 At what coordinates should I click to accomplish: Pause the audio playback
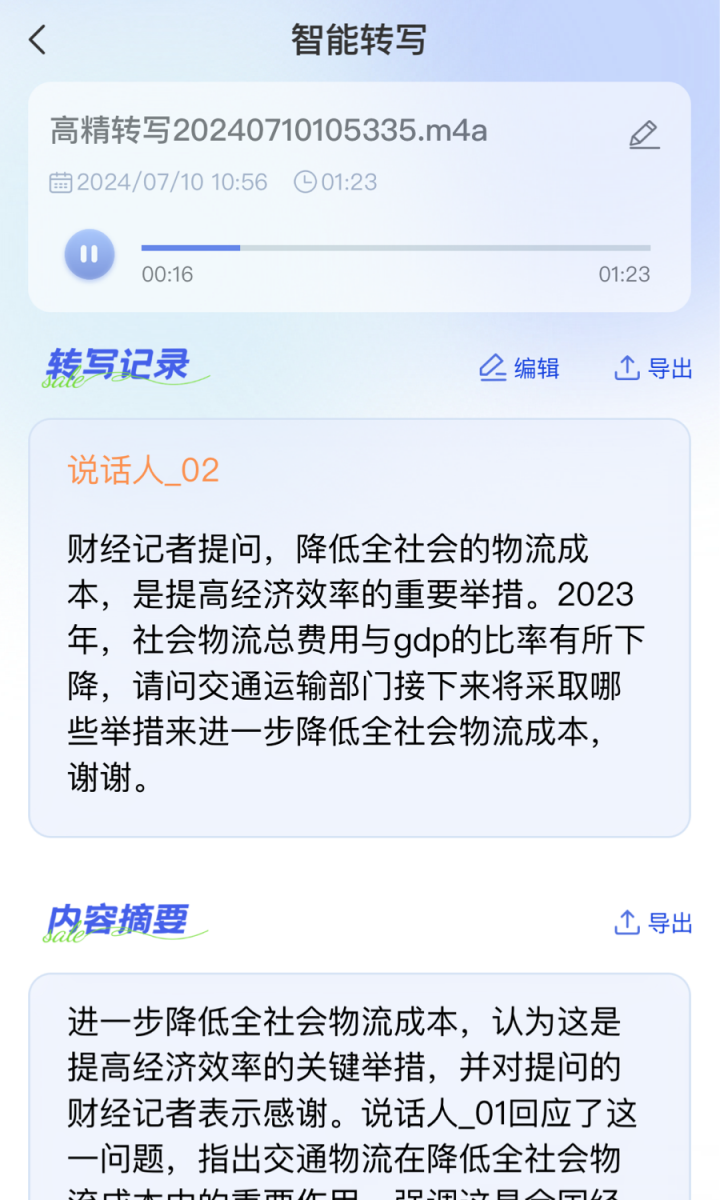(89, 254)
